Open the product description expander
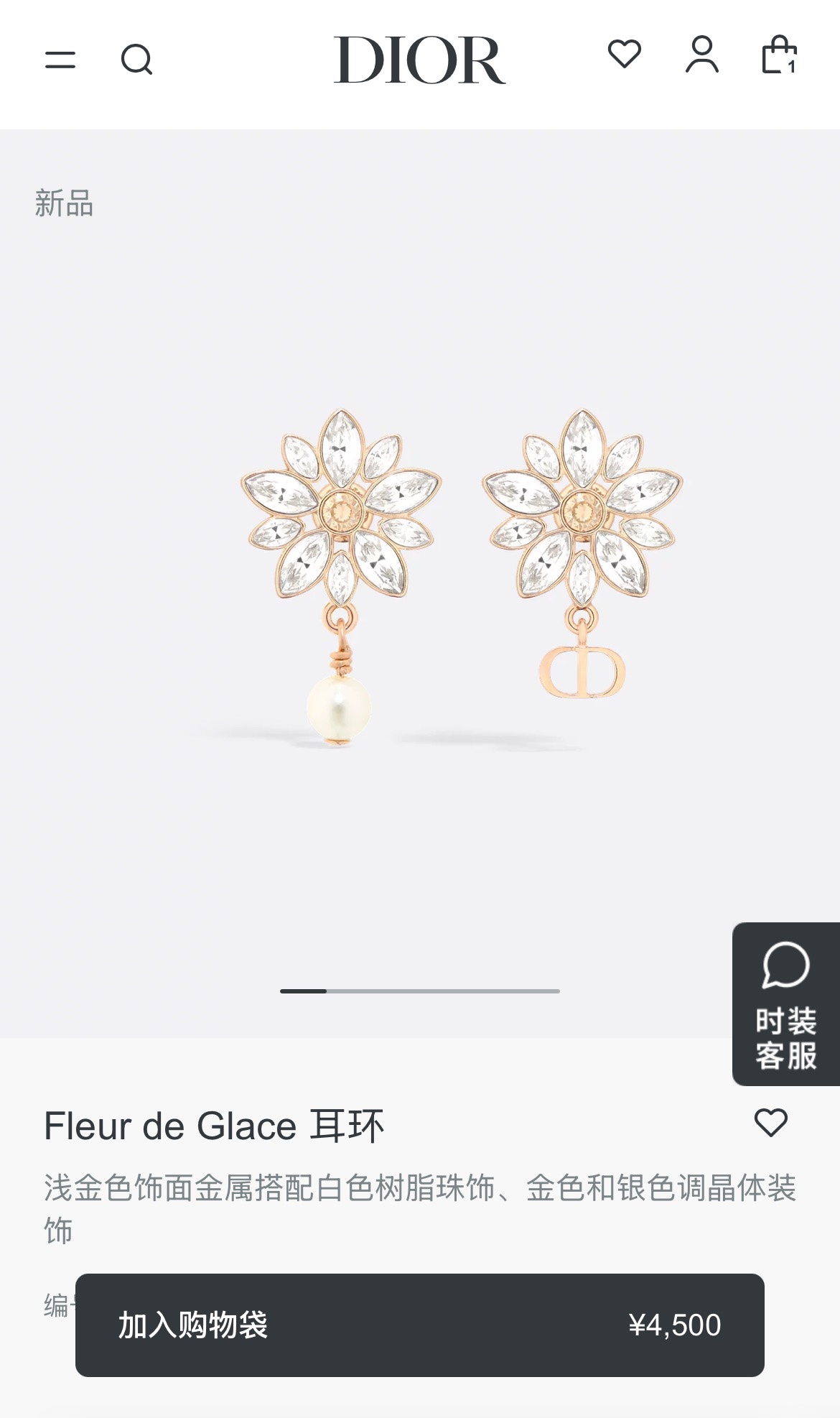Viewport: 840px width, 1418px height. [420, 1200]
